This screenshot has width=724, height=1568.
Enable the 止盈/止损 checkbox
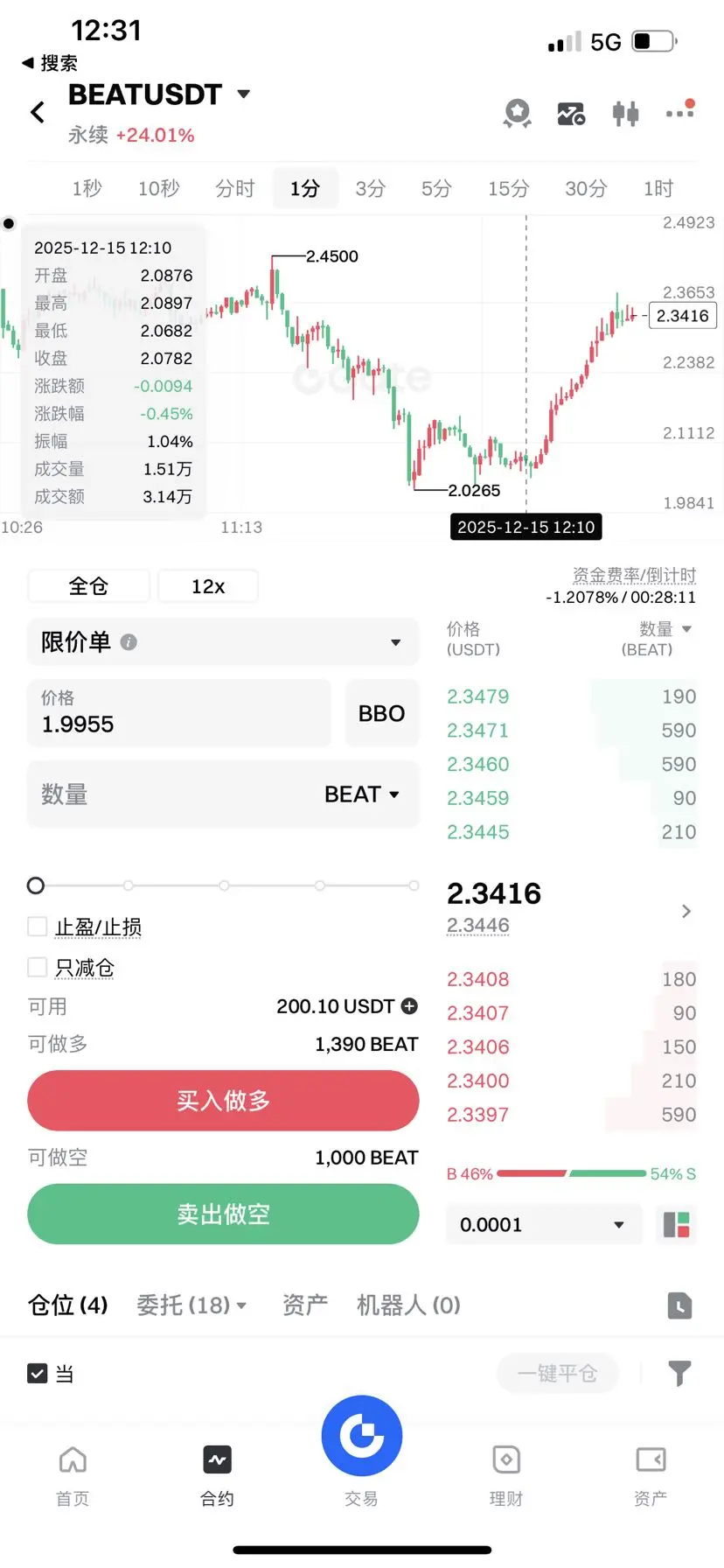pyautogui.click(x=38, y=927)
